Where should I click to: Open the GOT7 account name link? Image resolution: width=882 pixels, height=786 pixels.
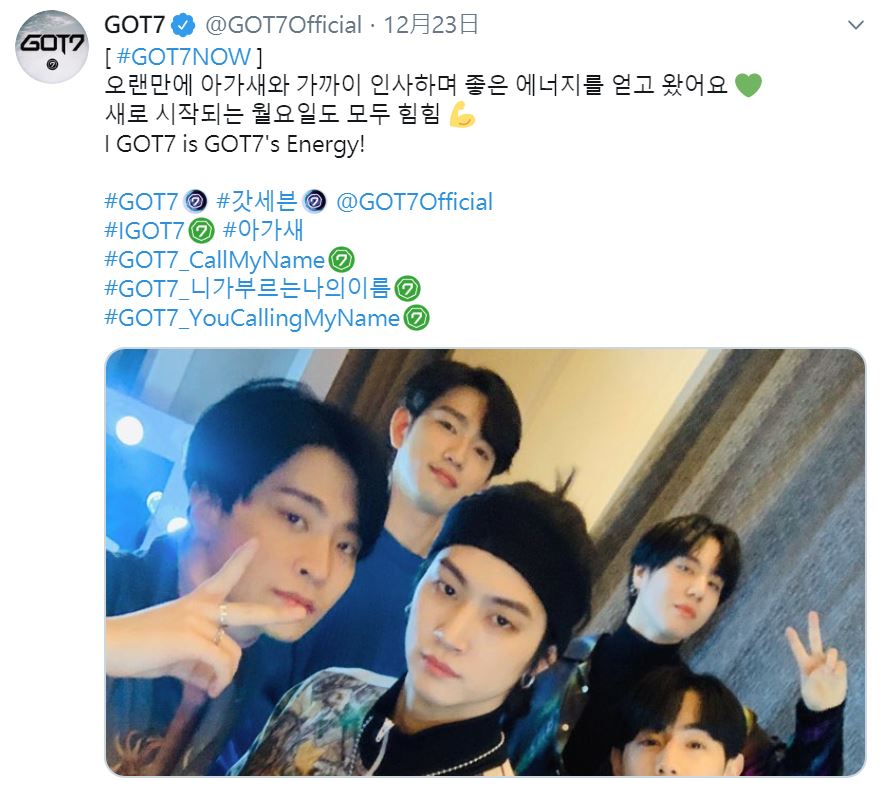(x=136, y=24)
